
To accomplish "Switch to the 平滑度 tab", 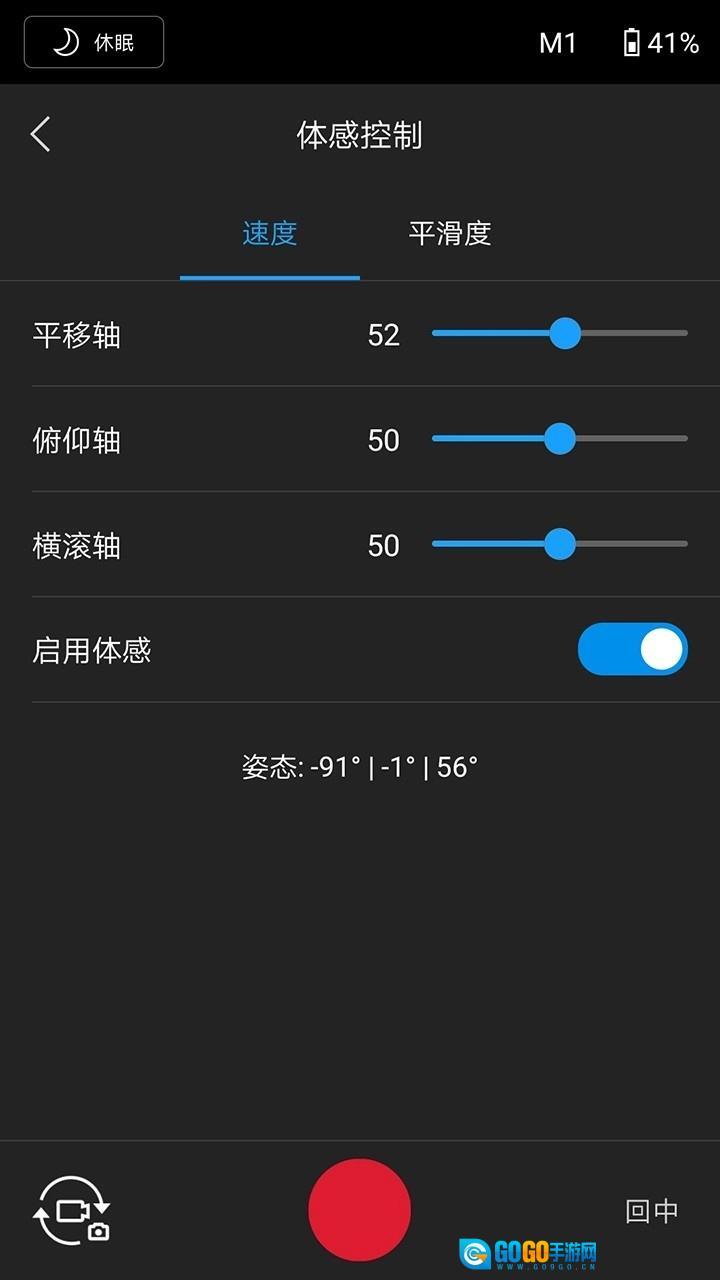I will 449,234.
